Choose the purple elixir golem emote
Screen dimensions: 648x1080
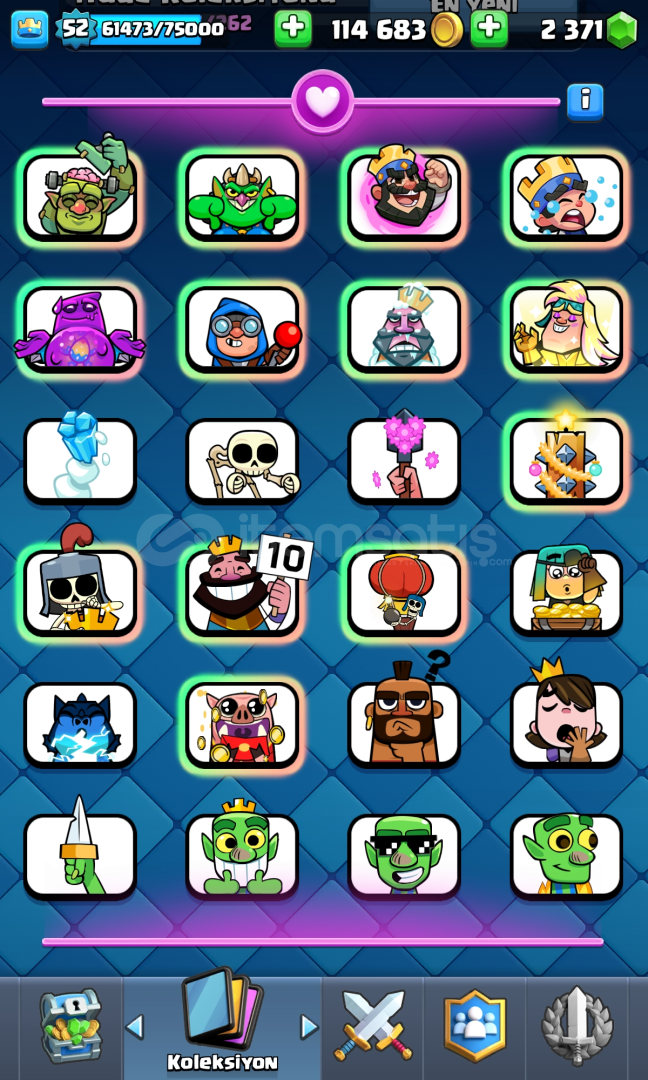[81, 329]
